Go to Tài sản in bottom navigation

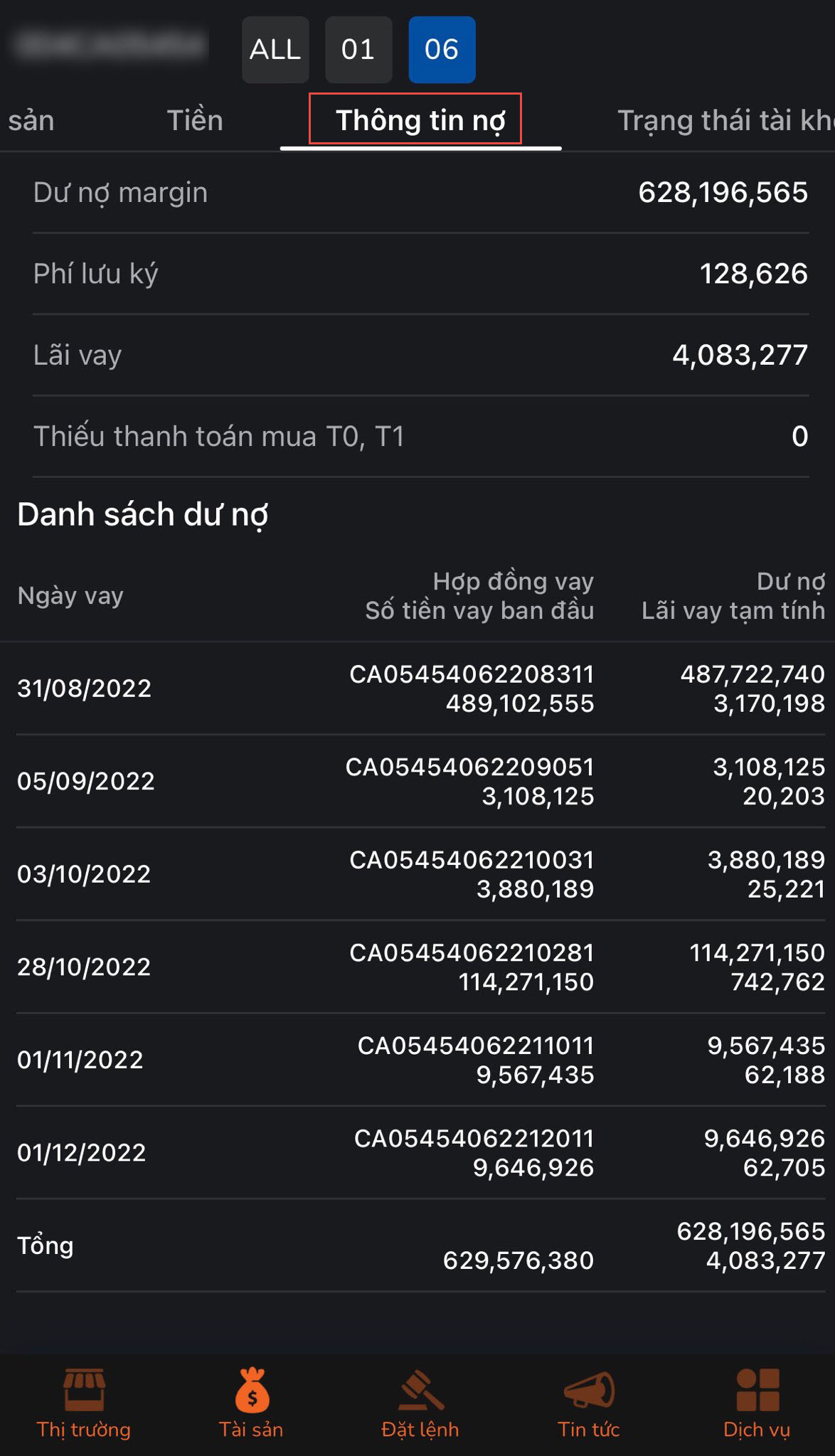pyautogui.click(x=251, y=1404)
